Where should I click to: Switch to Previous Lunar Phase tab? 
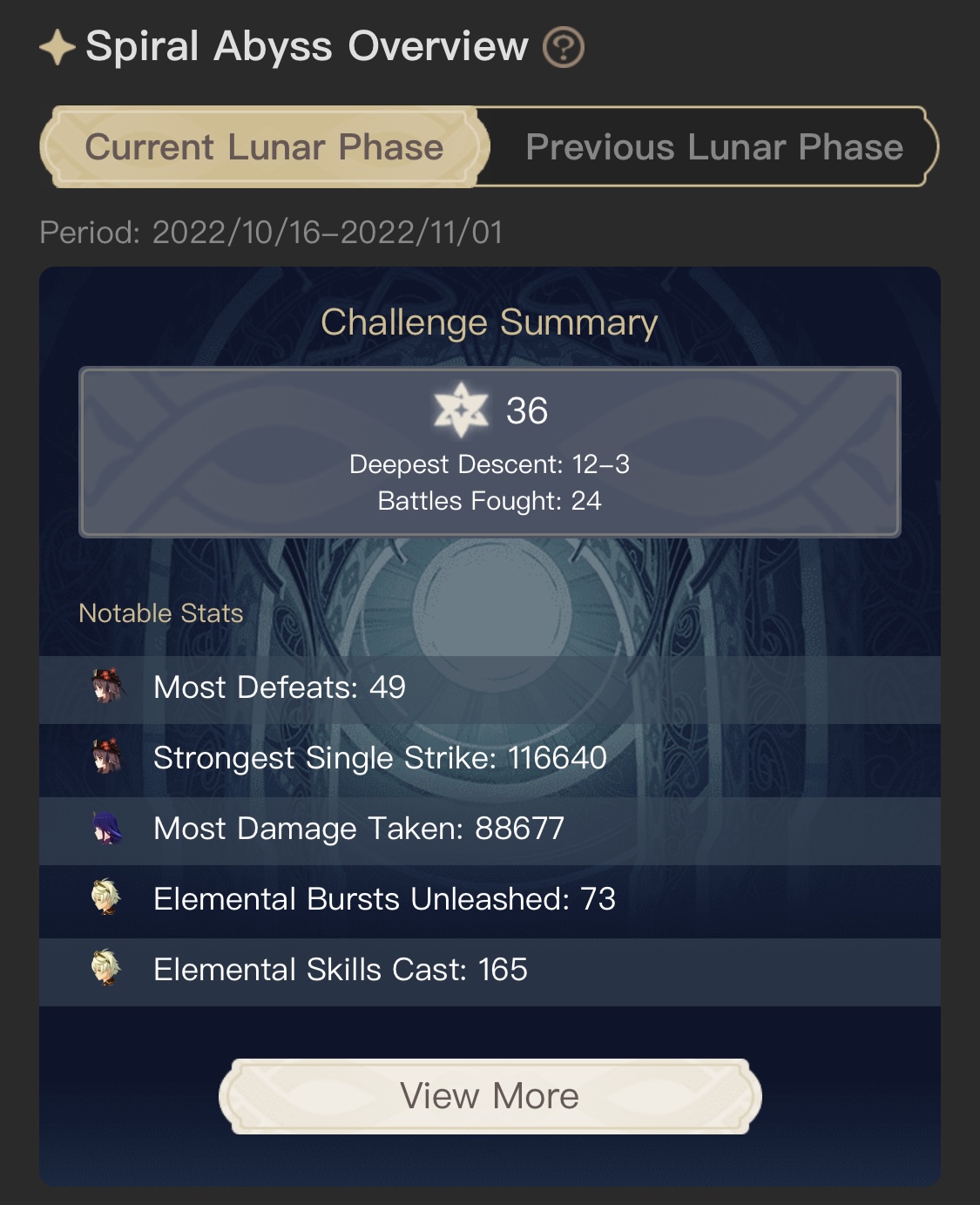click(x=713, y=147)
